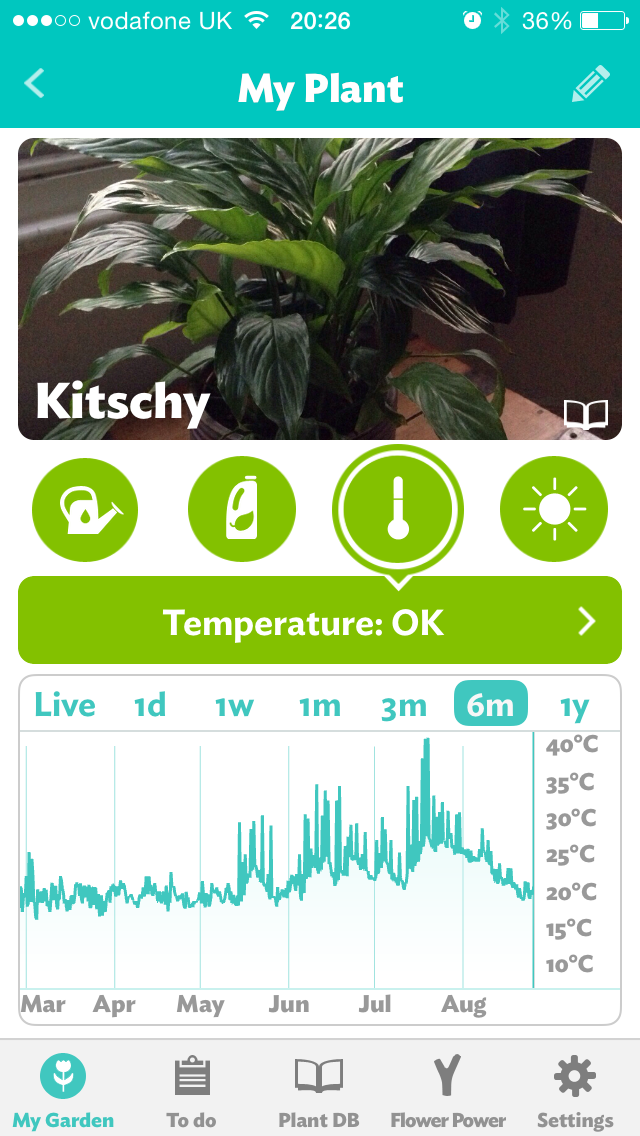The image size is (640, 1136).
Task: Select the 6m chart range
Action: 491,703
